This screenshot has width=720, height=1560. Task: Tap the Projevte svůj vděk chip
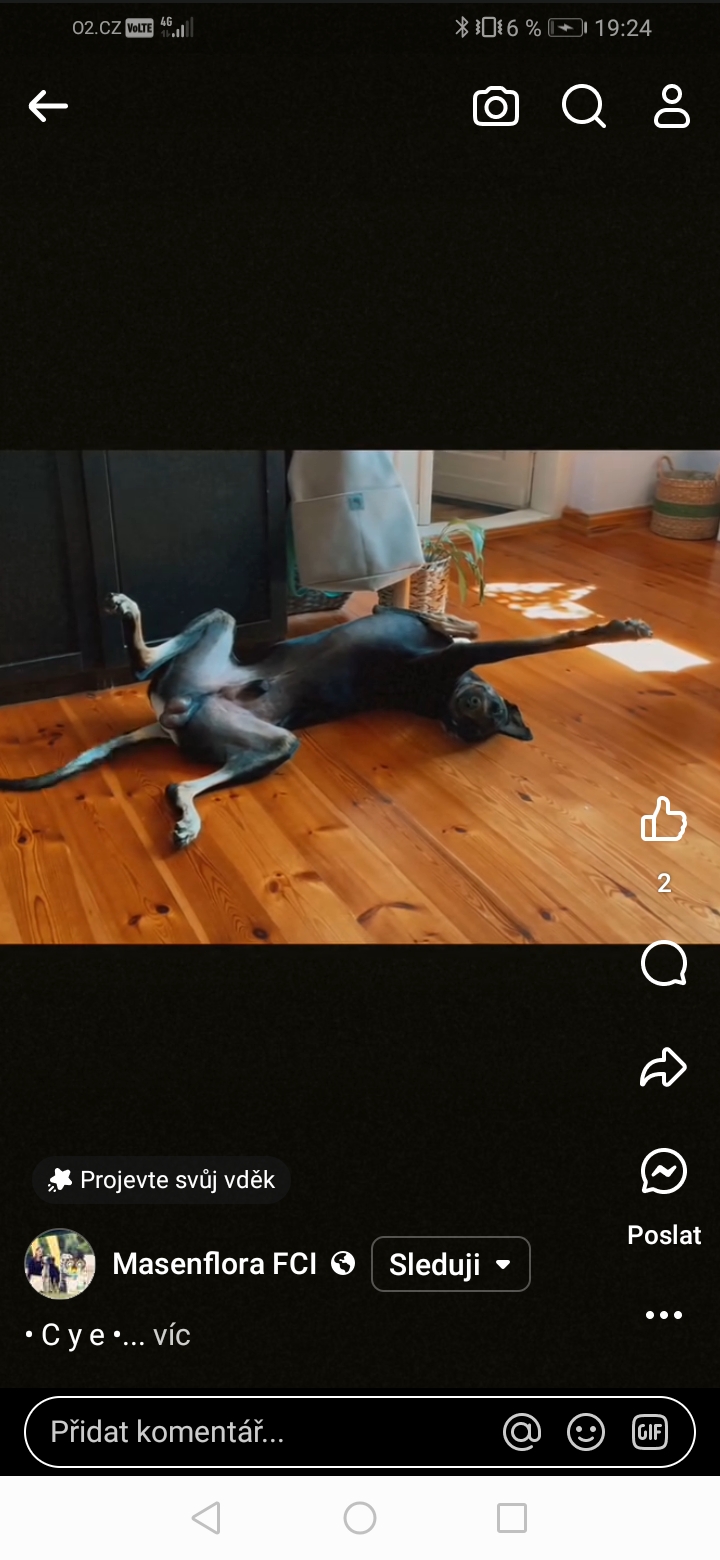coord(162,1180)
